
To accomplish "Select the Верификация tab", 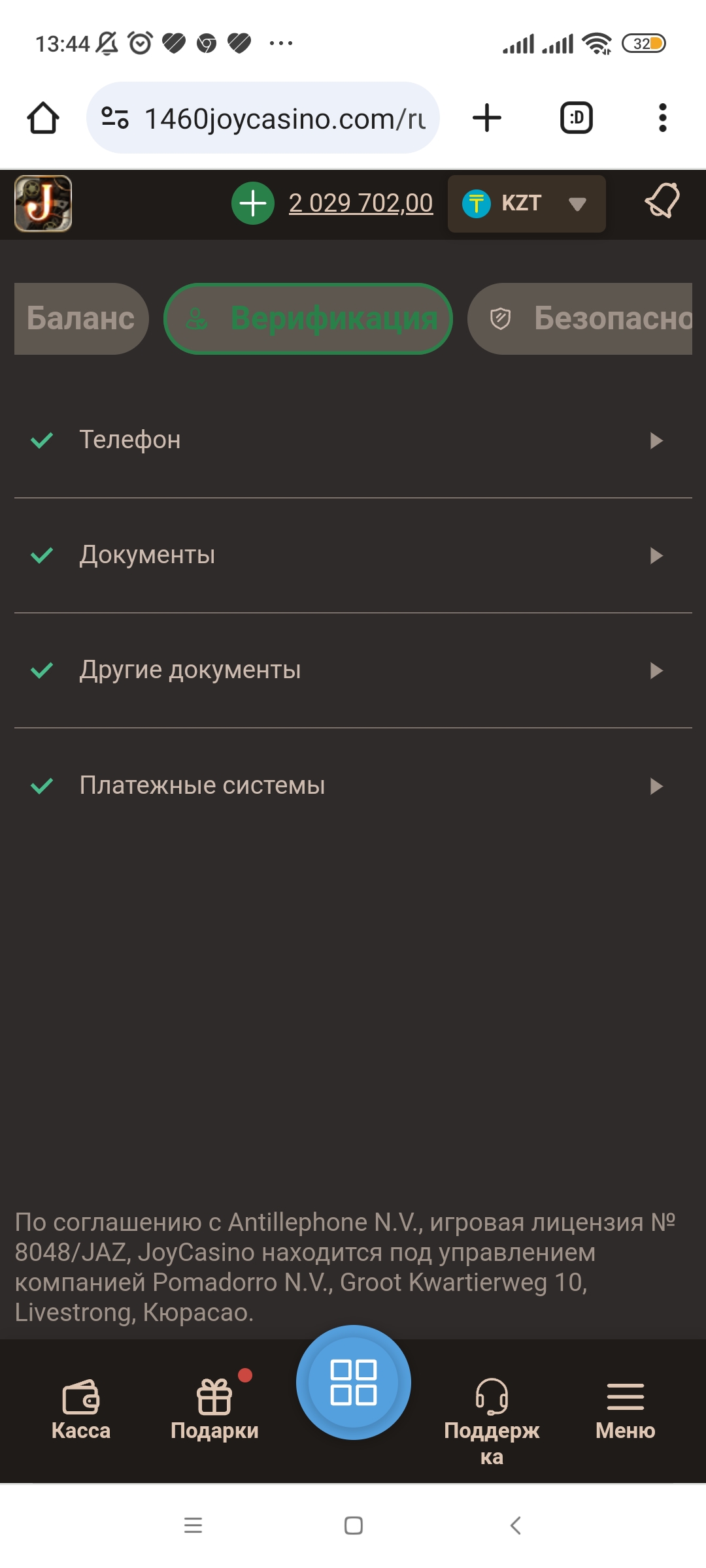I will [x=308, y=319].
